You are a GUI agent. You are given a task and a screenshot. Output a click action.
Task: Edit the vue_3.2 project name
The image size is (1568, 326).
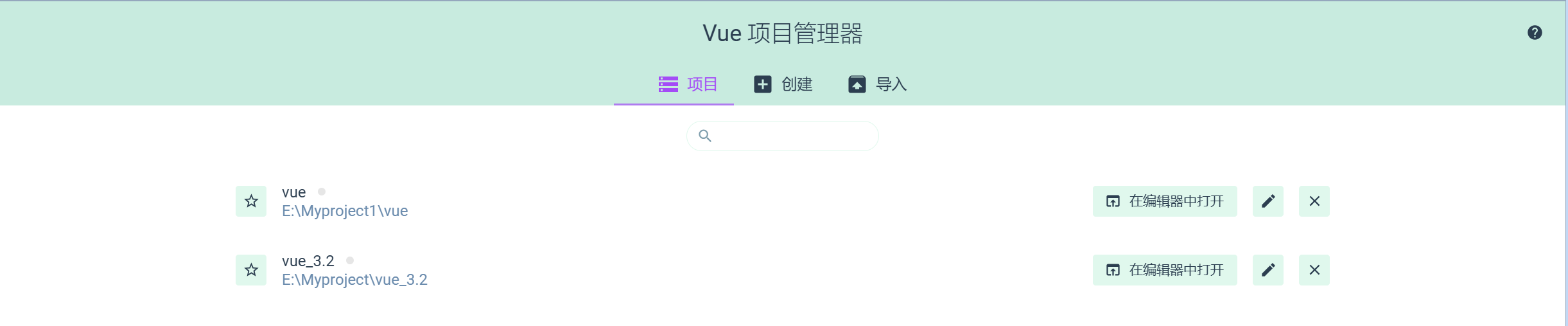pyautogui.click(x=1268, y=270)
